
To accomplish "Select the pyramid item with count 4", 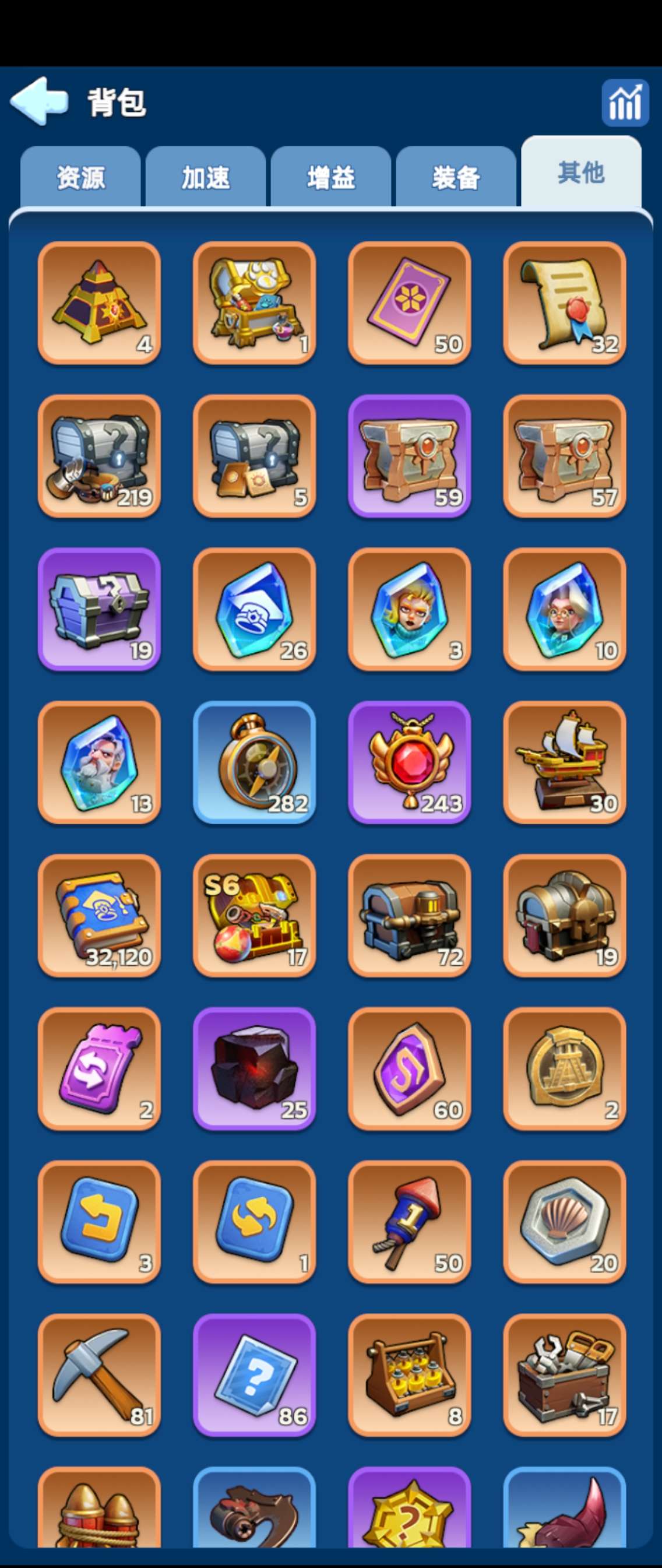I will click(x=99, y=303).
